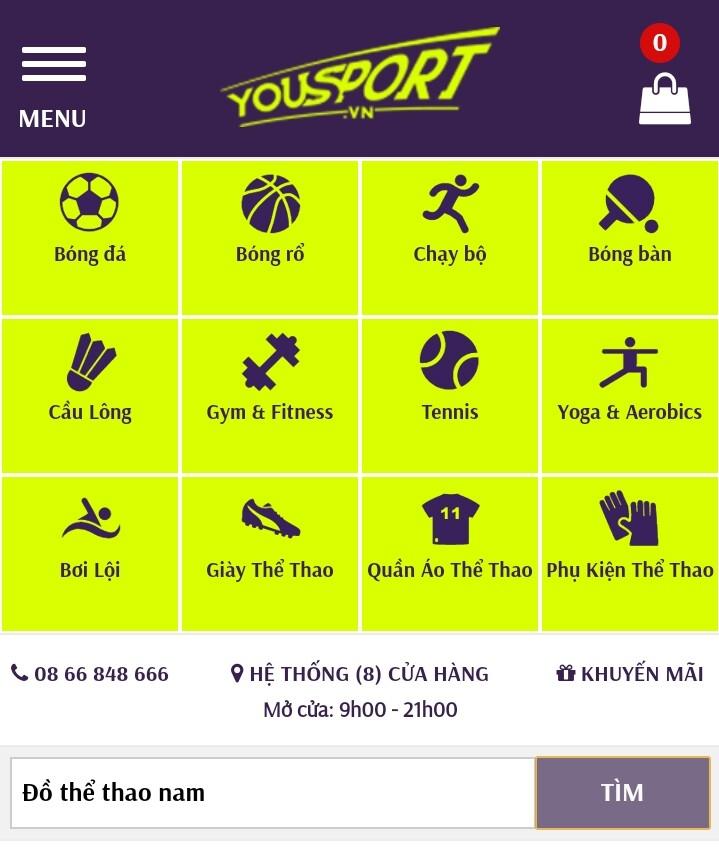Tap the YouSport.vn logo to go home
Screen dimensions: 719x865
[x=360, y=78]
